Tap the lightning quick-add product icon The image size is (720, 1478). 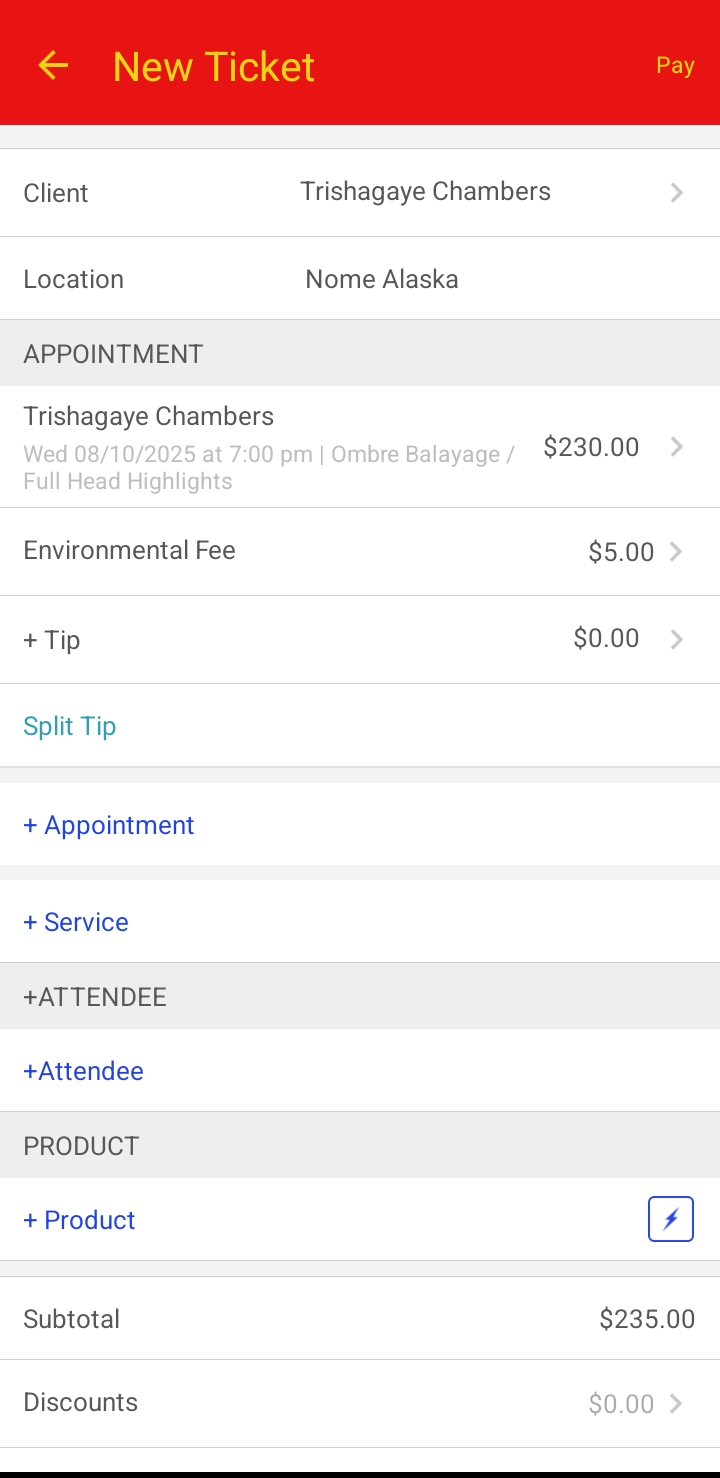click(670, 1220)
